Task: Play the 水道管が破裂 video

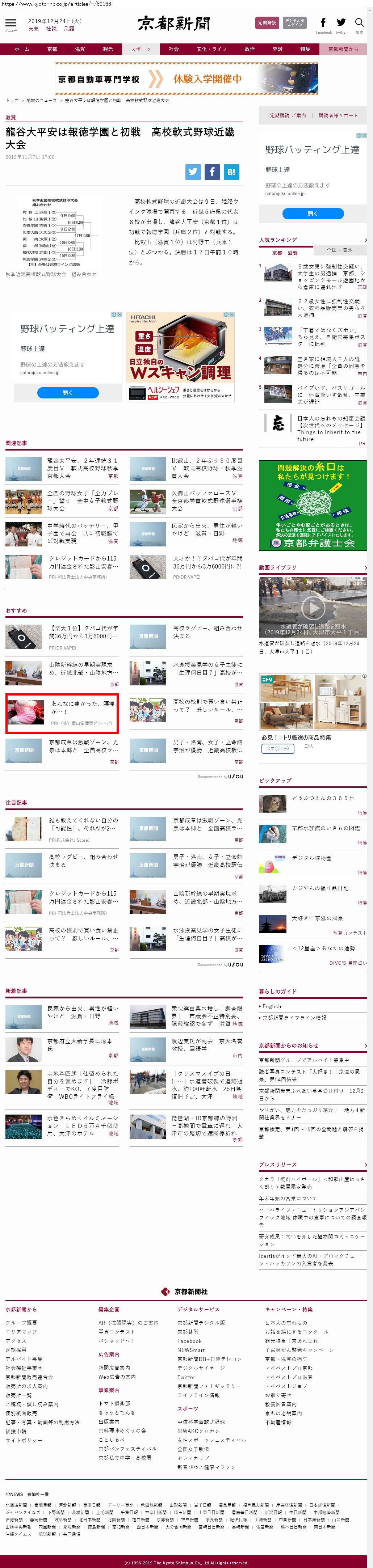Action: click(313, 607)
